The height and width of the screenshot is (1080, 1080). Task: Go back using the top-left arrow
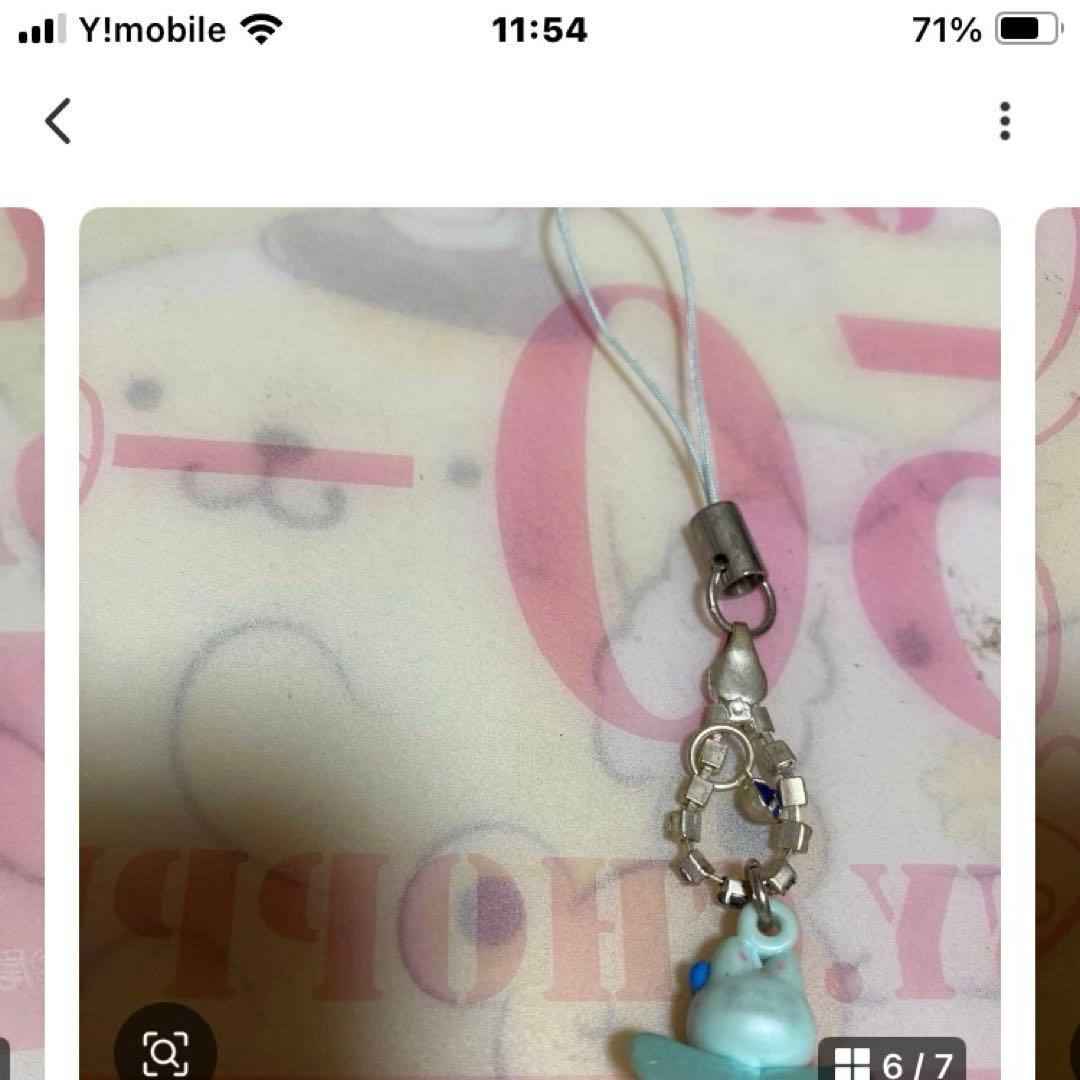click(x=58, y=122)
